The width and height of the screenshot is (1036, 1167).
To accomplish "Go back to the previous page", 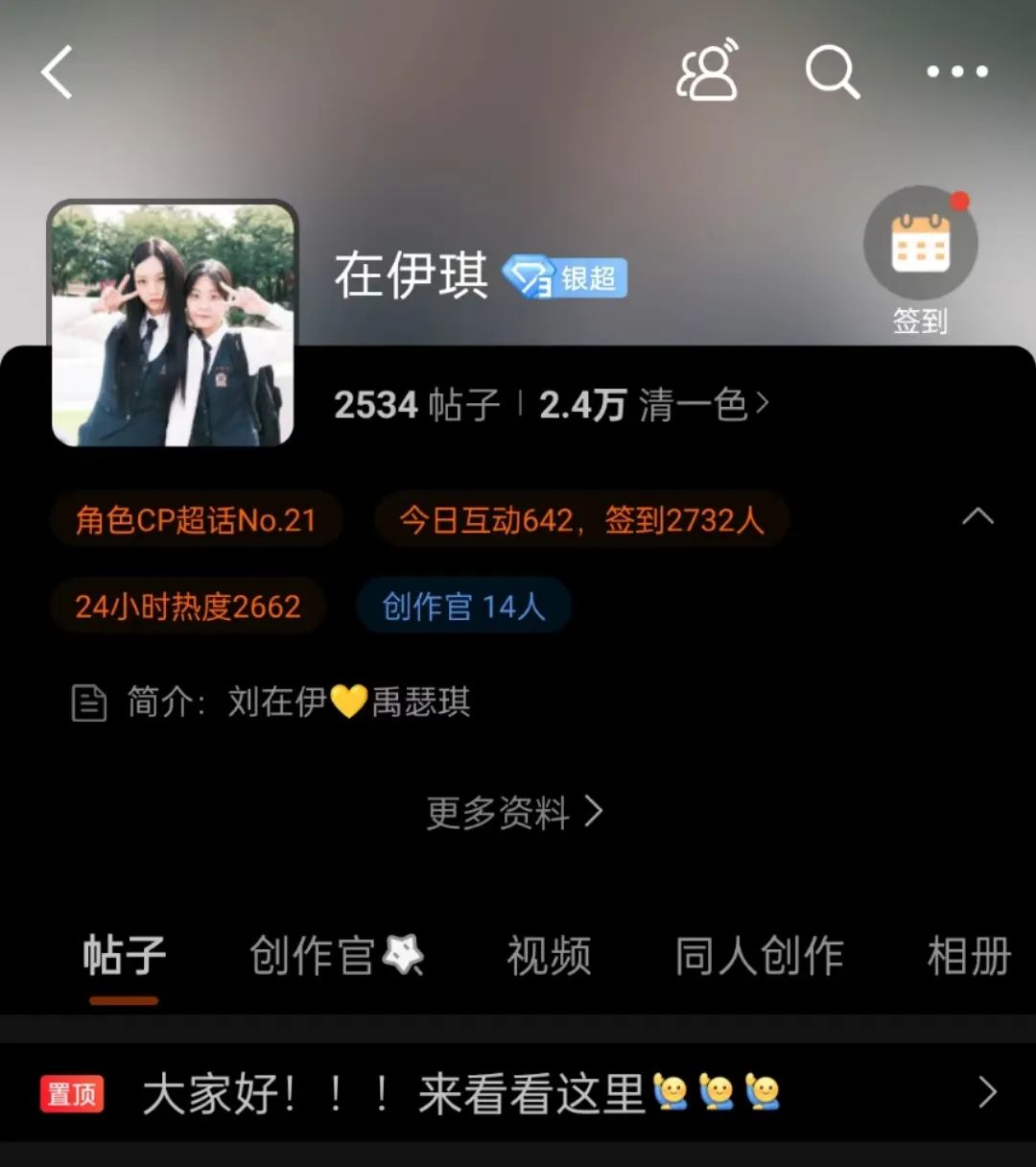I will [58, 73].
